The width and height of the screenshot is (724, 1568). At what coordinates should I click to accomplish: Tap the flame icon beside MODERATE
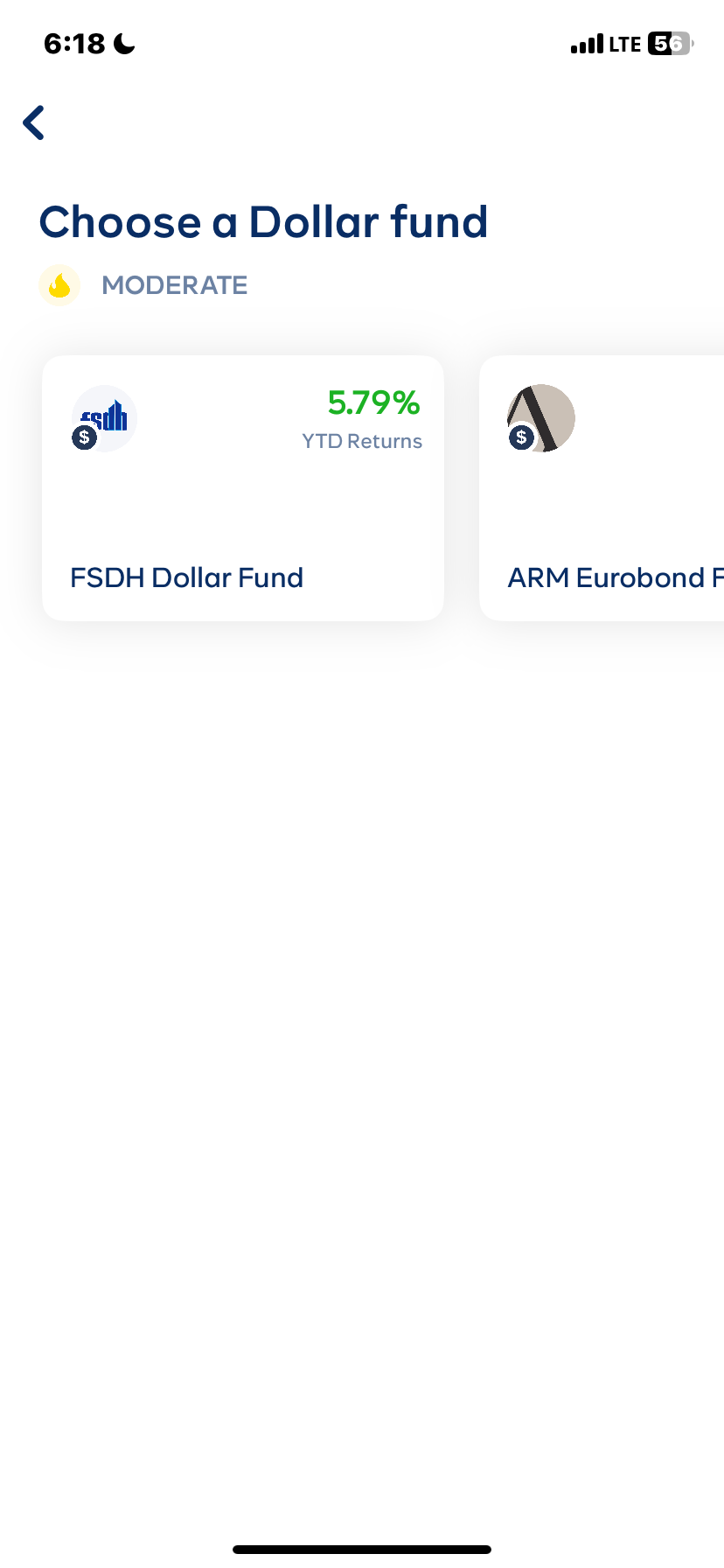59,284
